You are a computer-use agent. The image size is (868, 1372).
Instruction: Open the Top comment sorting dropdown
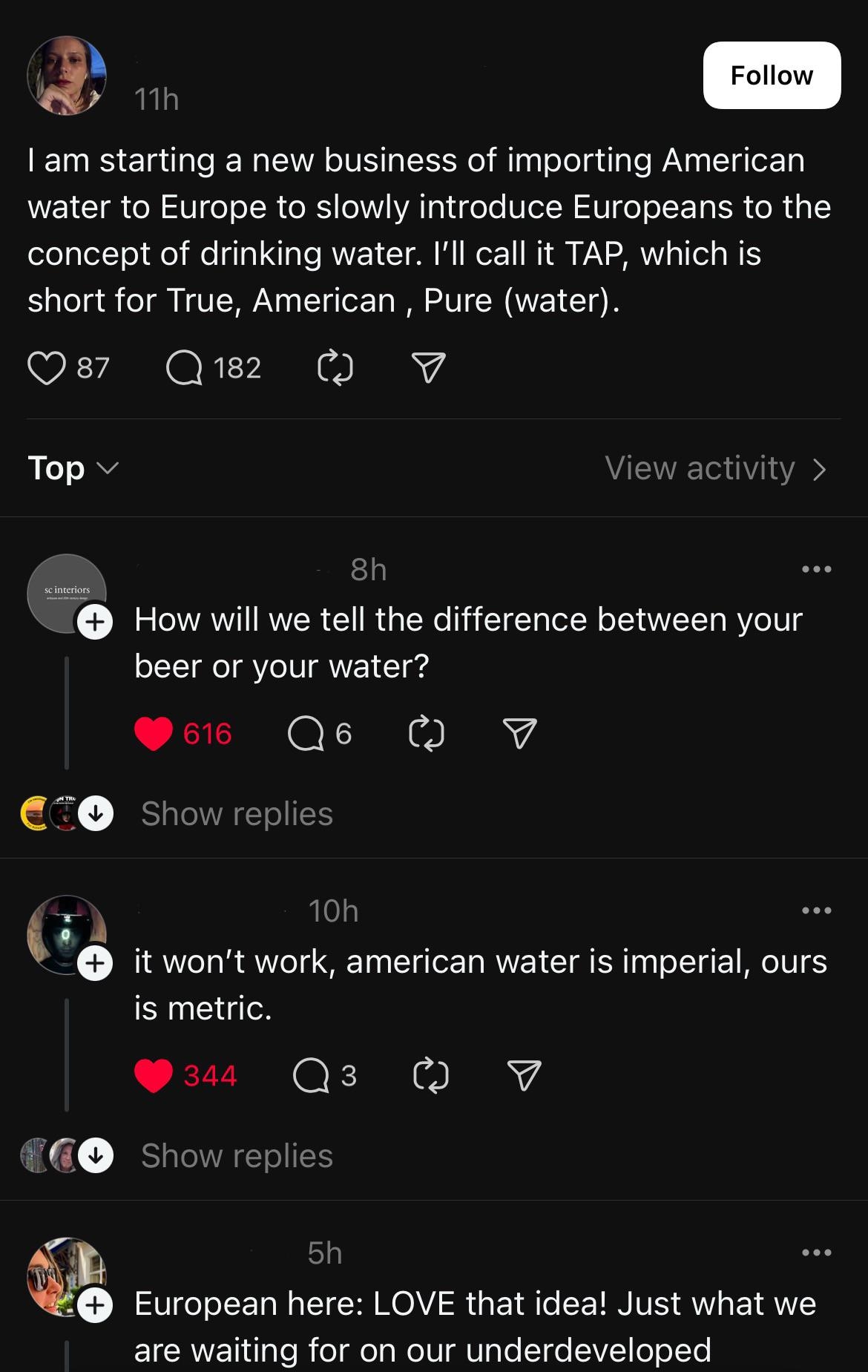(x=73, y=468)
